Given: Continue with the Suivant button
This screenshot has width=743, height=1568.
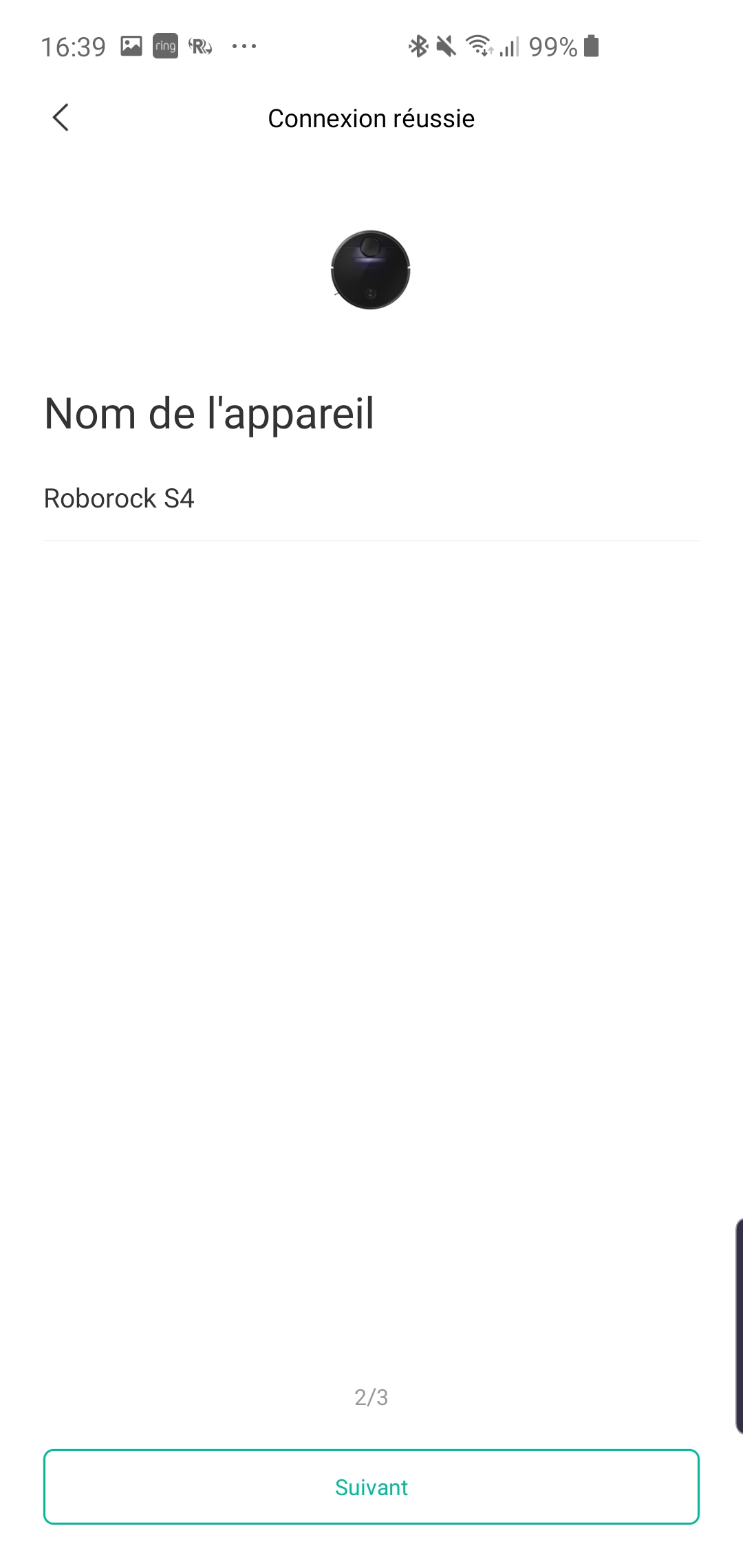Looking at the screenshot, I should point(371,1487).
